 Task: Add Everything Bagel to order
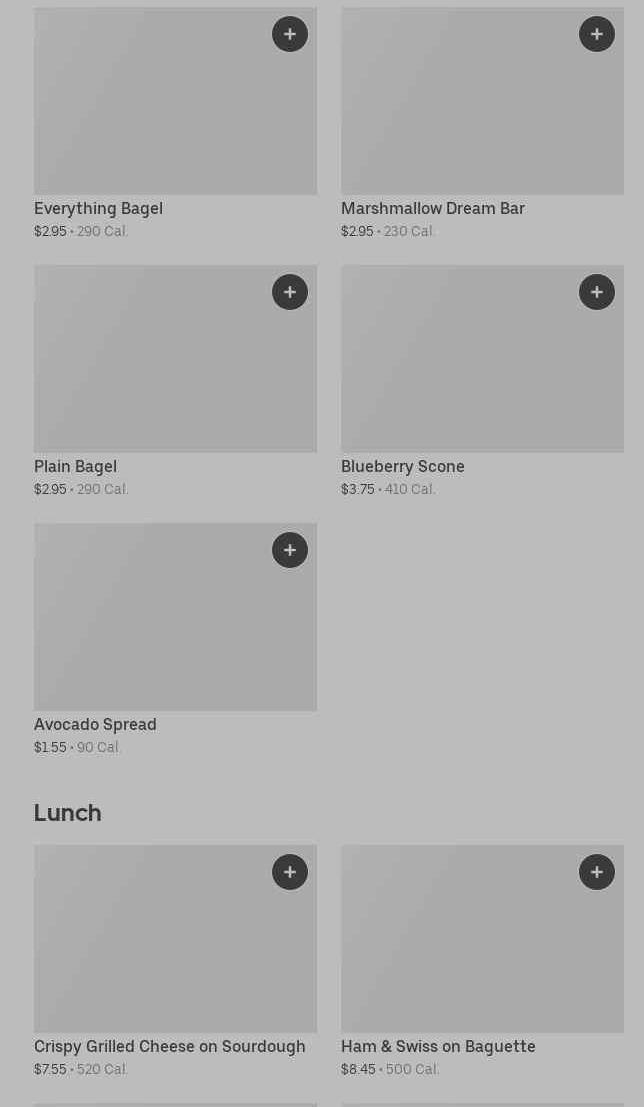point(290,34)
